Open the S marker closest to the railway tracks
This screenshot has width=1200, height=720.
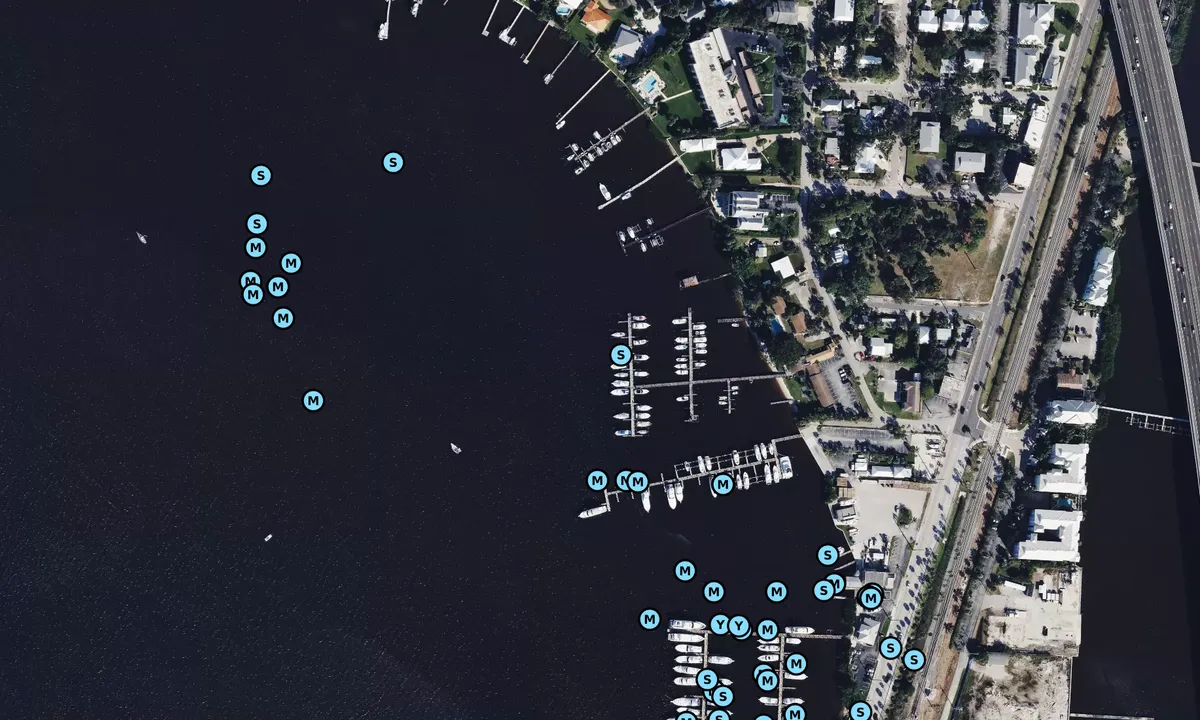914,659
